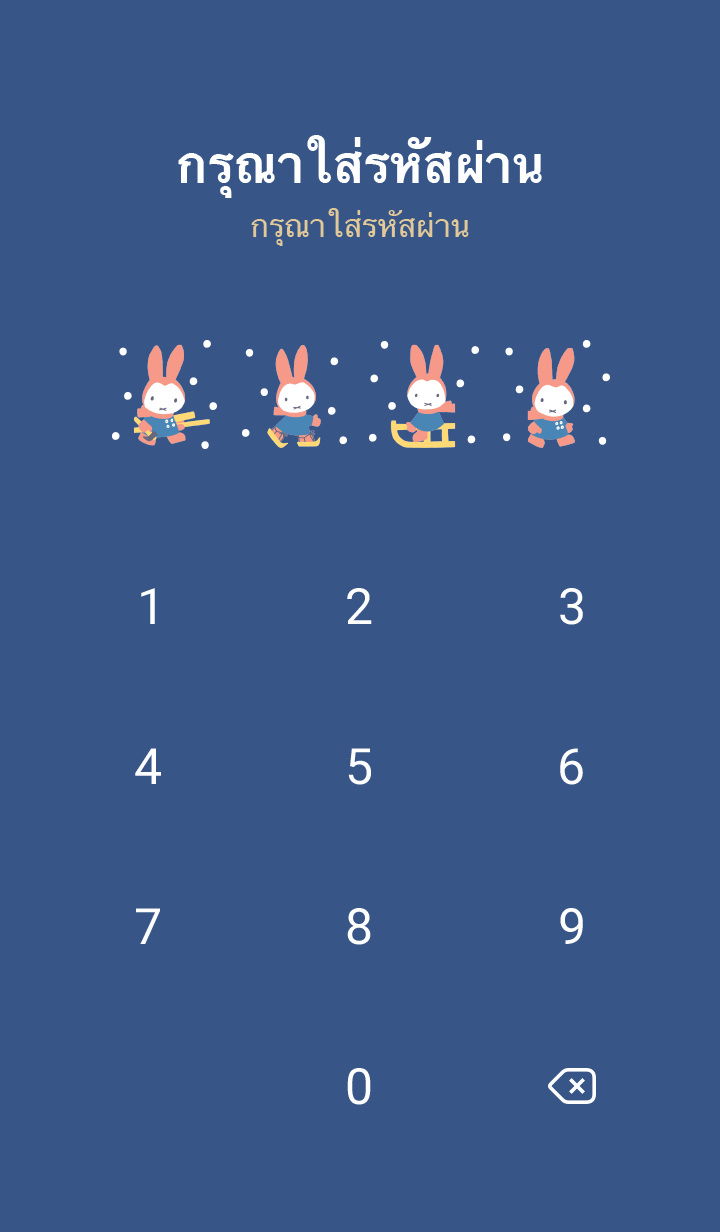Input the number 6
The image size is (720, 1232).
tap(571, 767)
